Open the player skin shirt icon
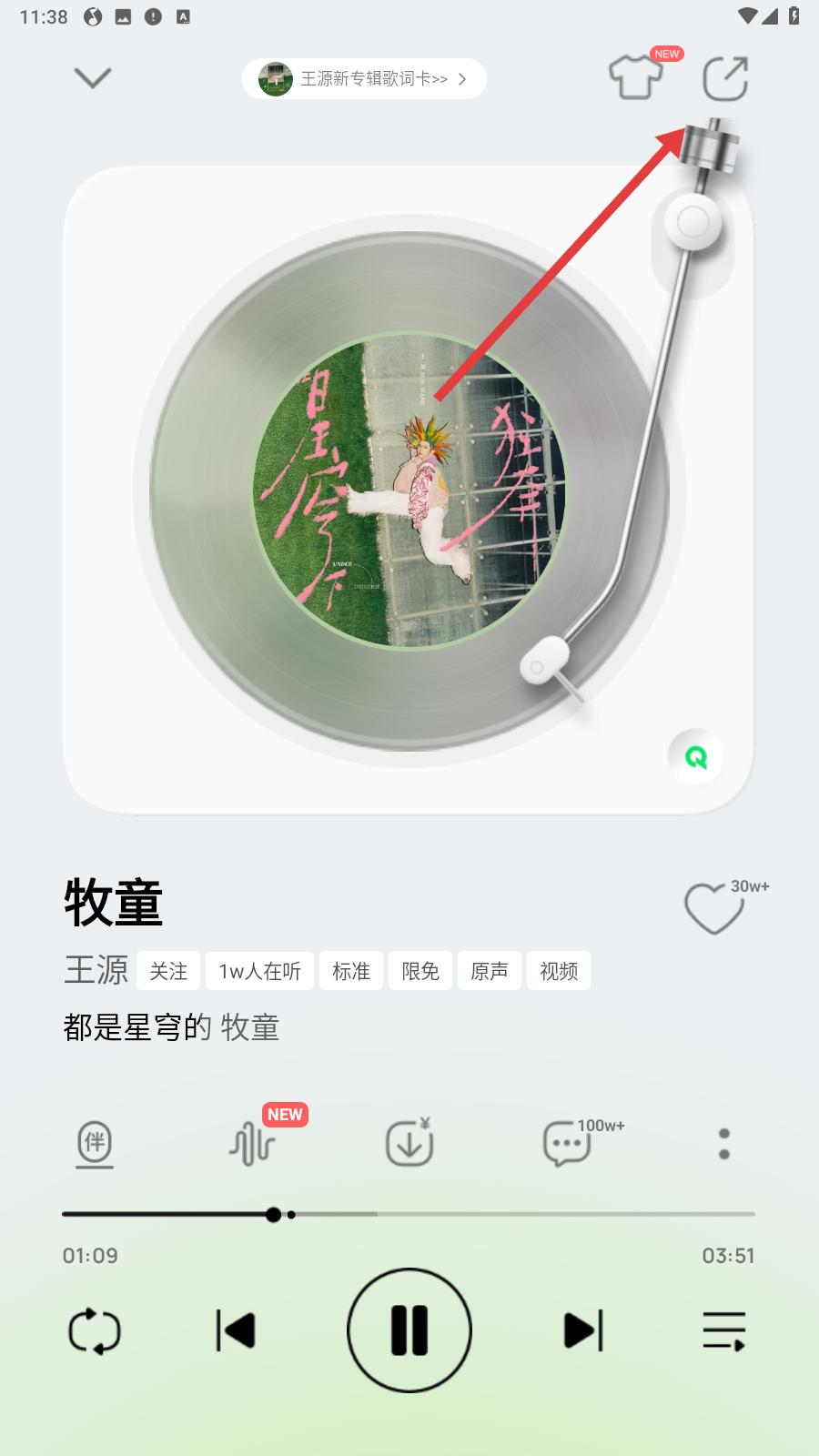Screen dimensions: 819x1456 [x=636, y=77]
